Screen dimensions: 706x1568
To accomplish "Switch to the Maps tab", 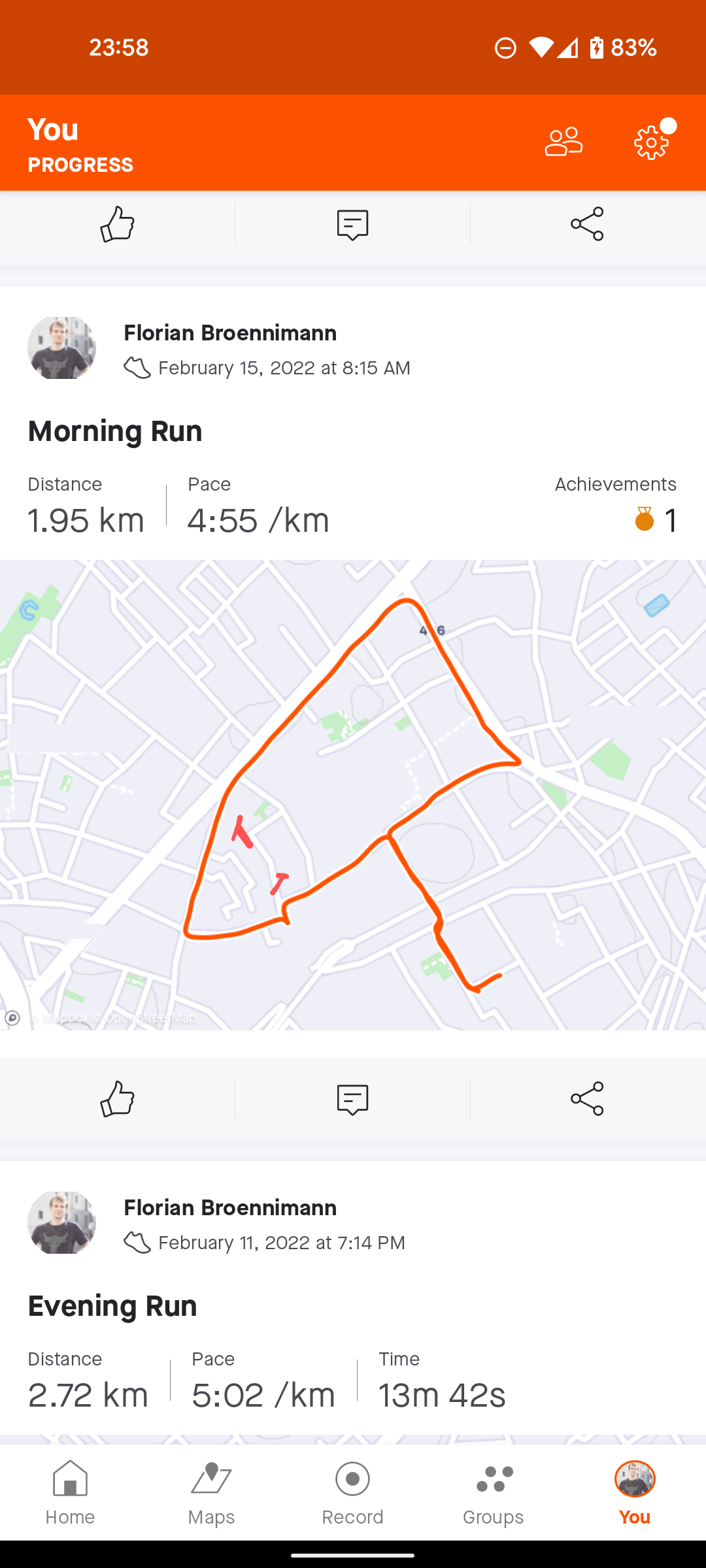I will (x=211, y=1493).
